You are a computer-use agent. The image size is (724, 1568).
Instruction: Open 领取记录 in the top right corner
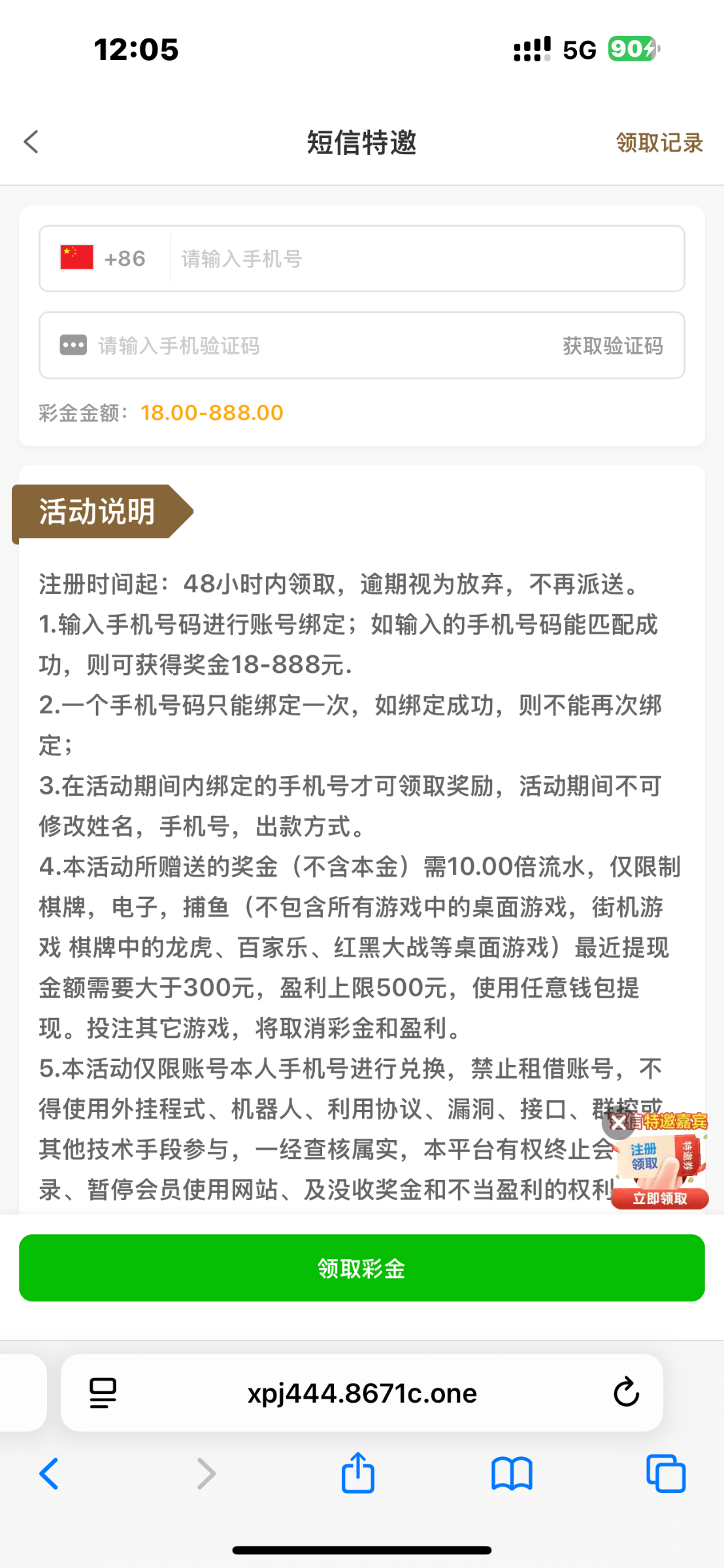659,142
